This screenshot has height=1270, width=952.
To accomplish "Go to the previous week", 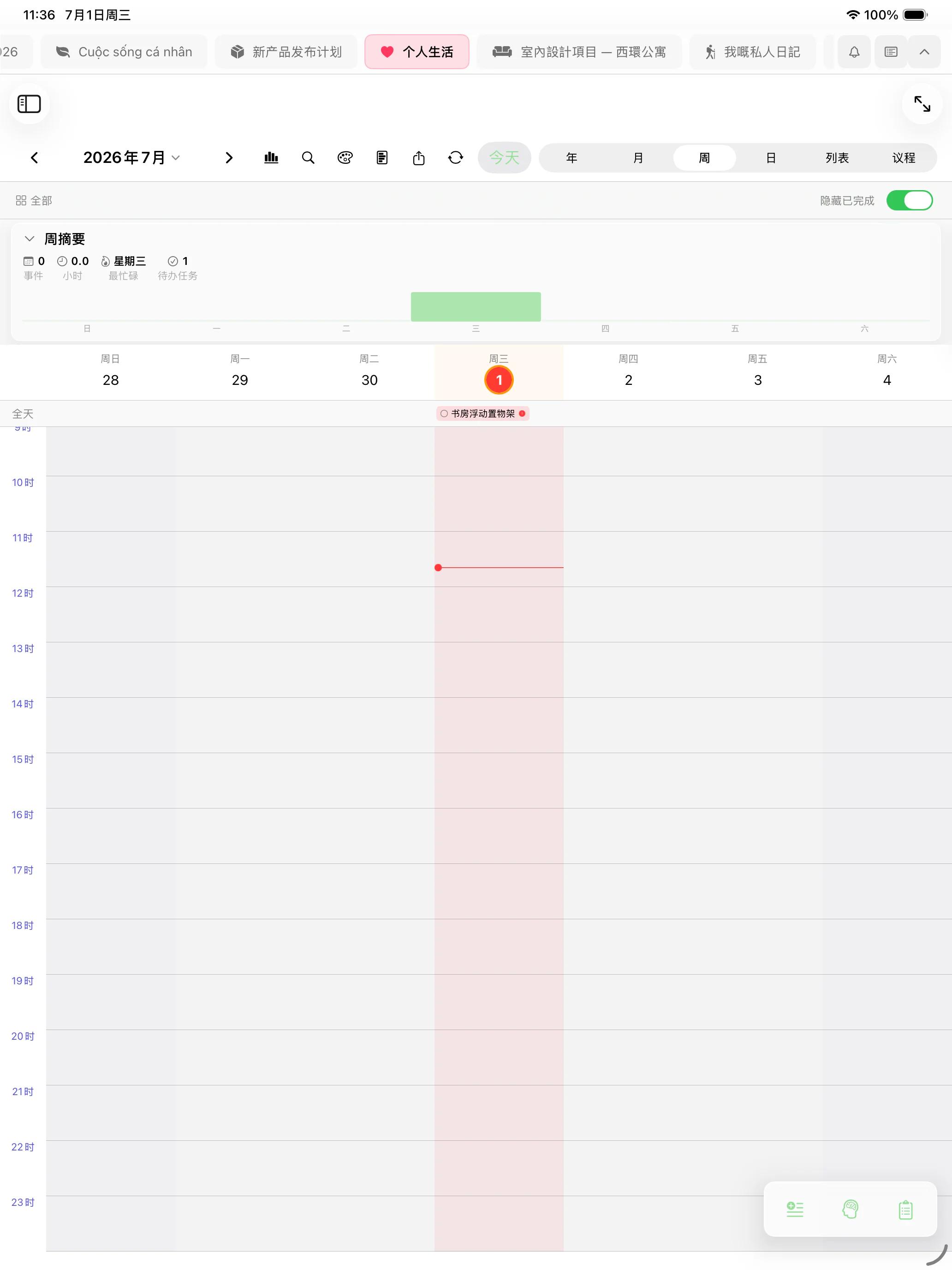I will click(35, 158).
